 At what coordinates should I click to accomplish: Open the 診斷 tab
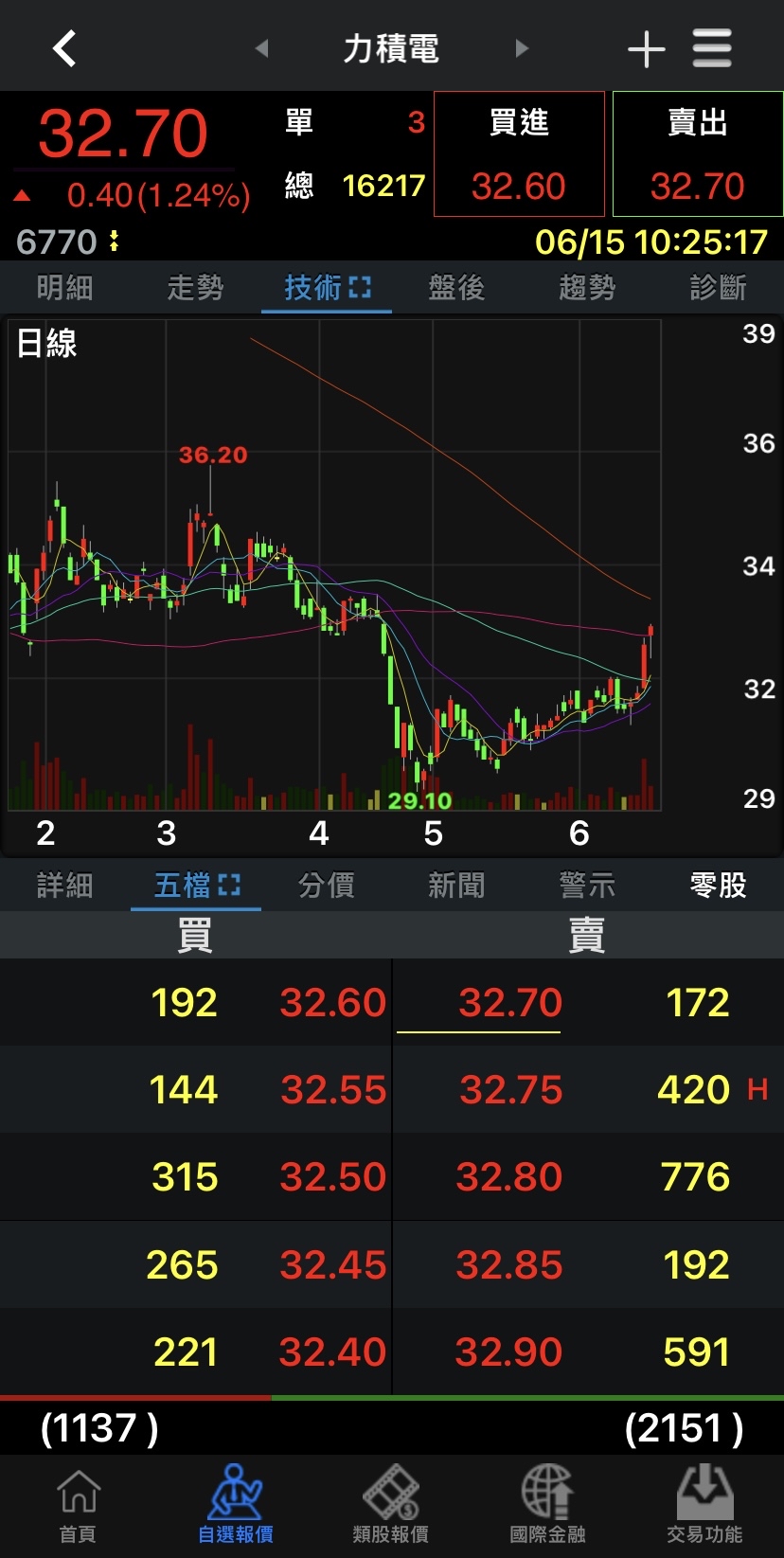coord(718,287)
